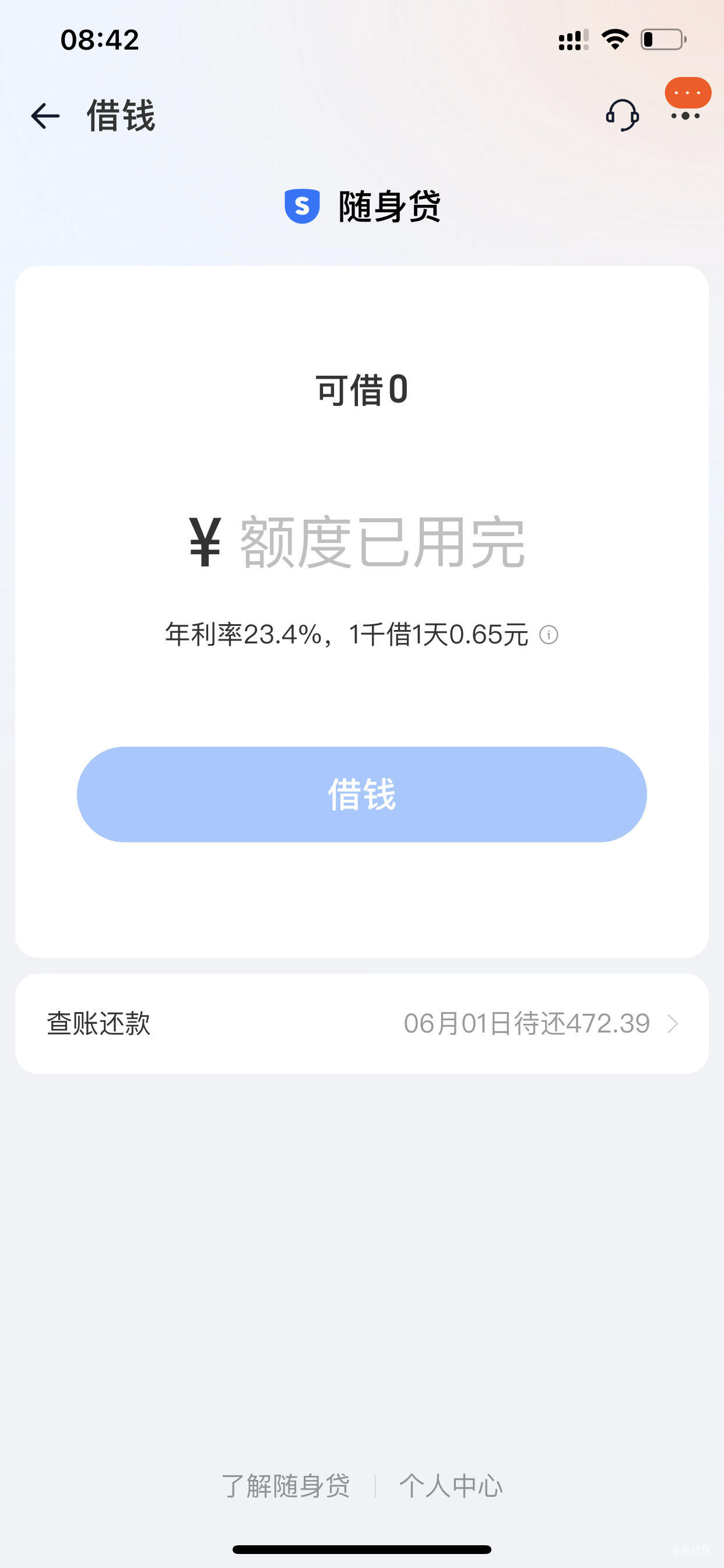Screen dimensions: 724x1568
Task: Go to 个人中心
Action: (x=451, y=1486)
